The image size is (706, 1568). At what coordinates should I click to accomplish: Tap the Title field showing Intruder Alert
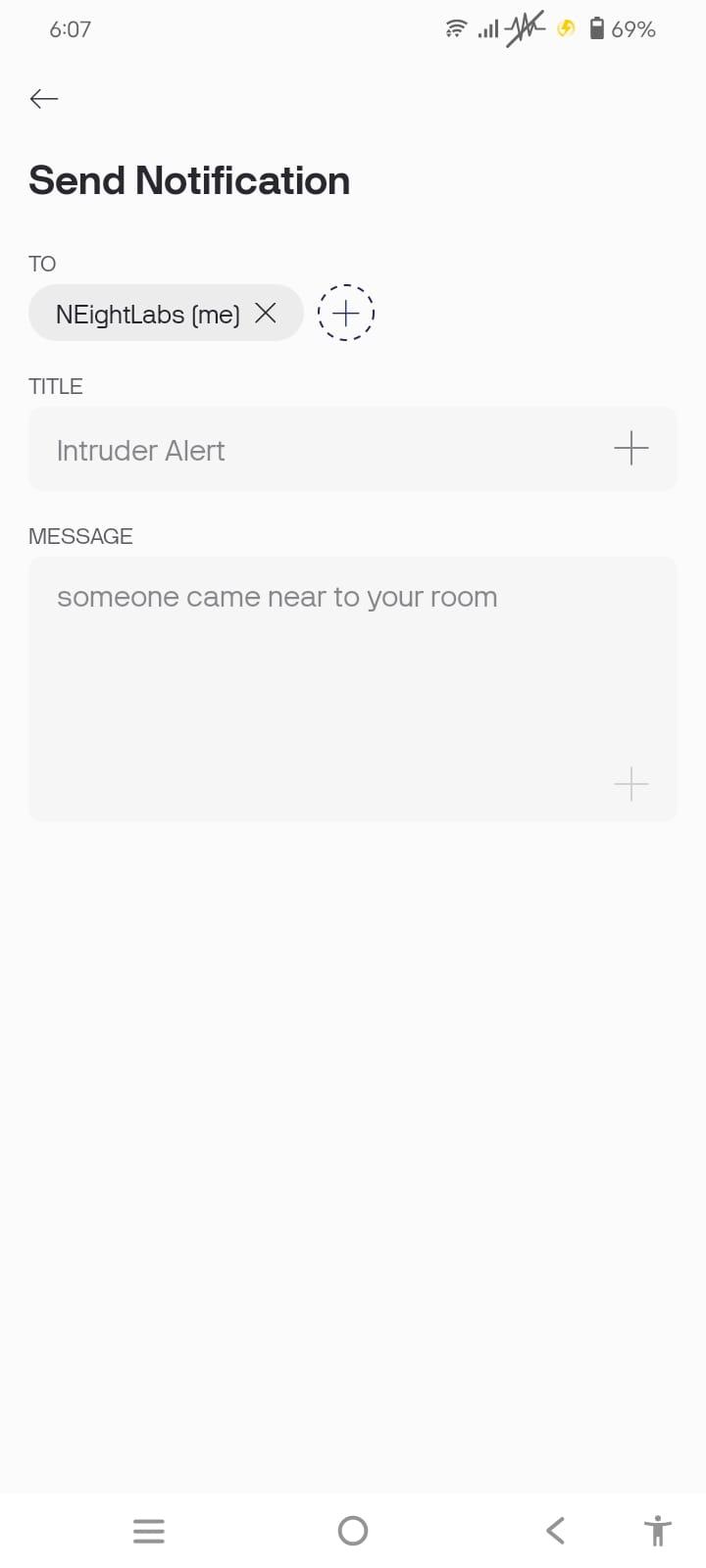point(294,448)
